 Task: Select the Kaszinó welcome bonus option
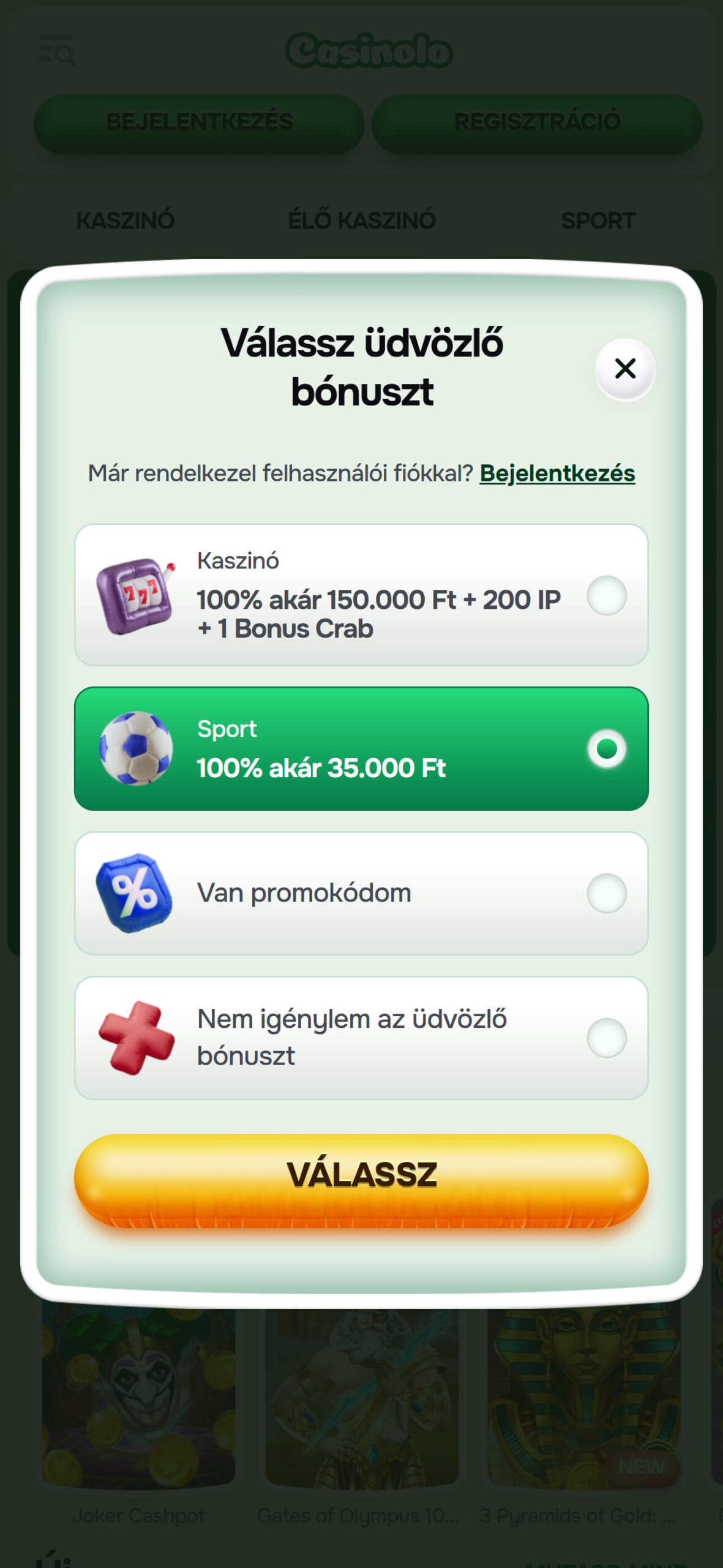click(361, 595)
